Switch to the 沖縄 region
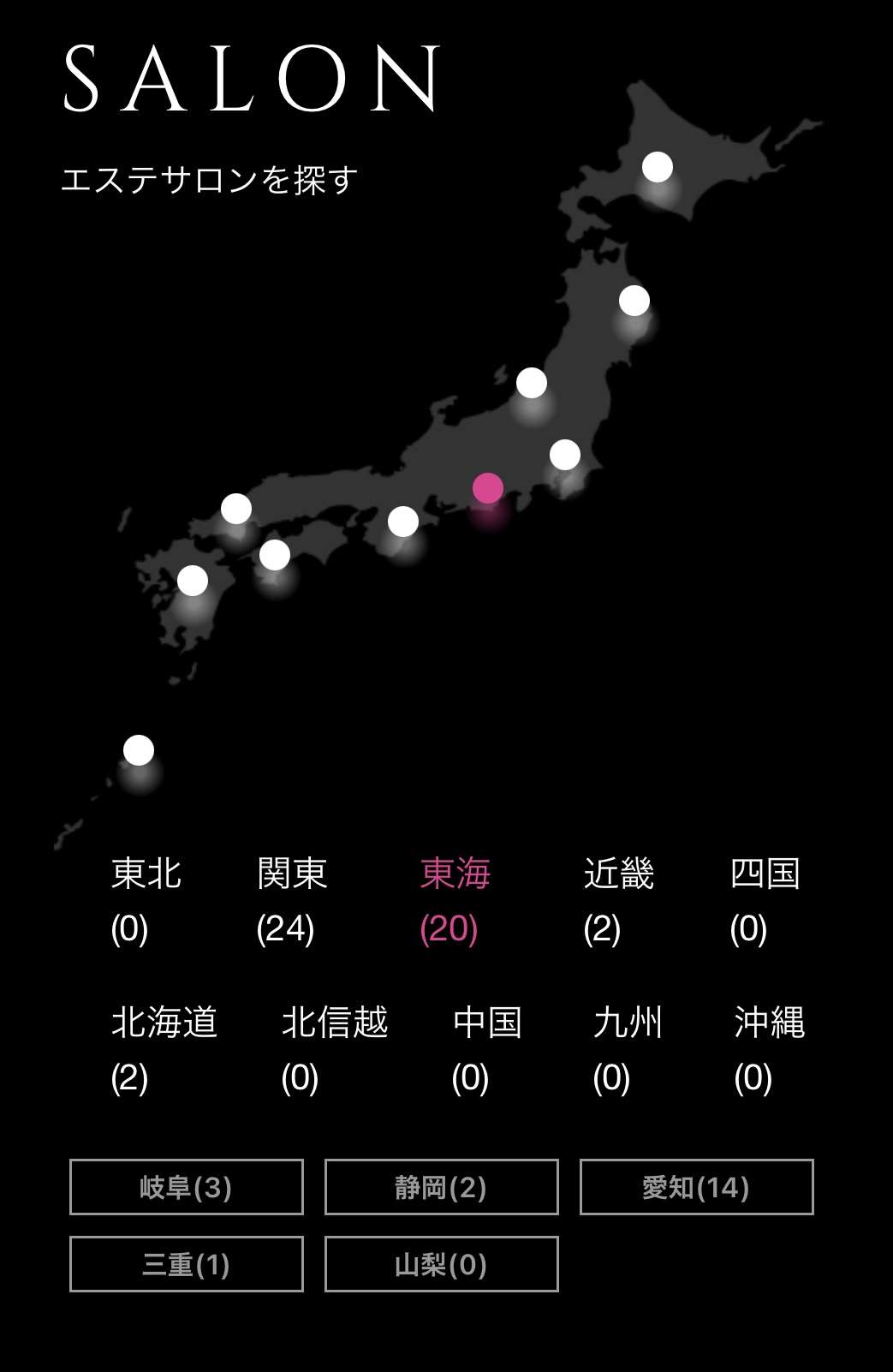This screenshot has height=1372, width=893. [769, 1048]
